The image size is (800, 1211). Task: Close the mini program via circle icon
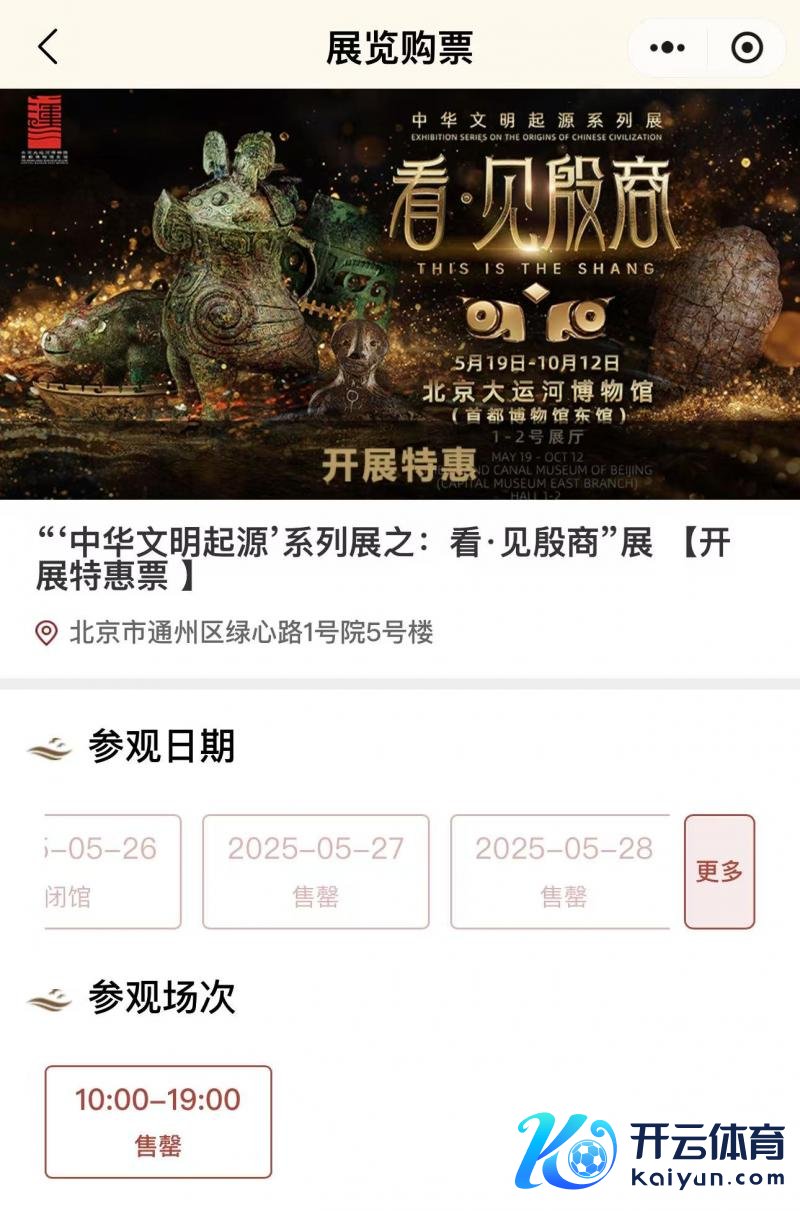point(747,47)
